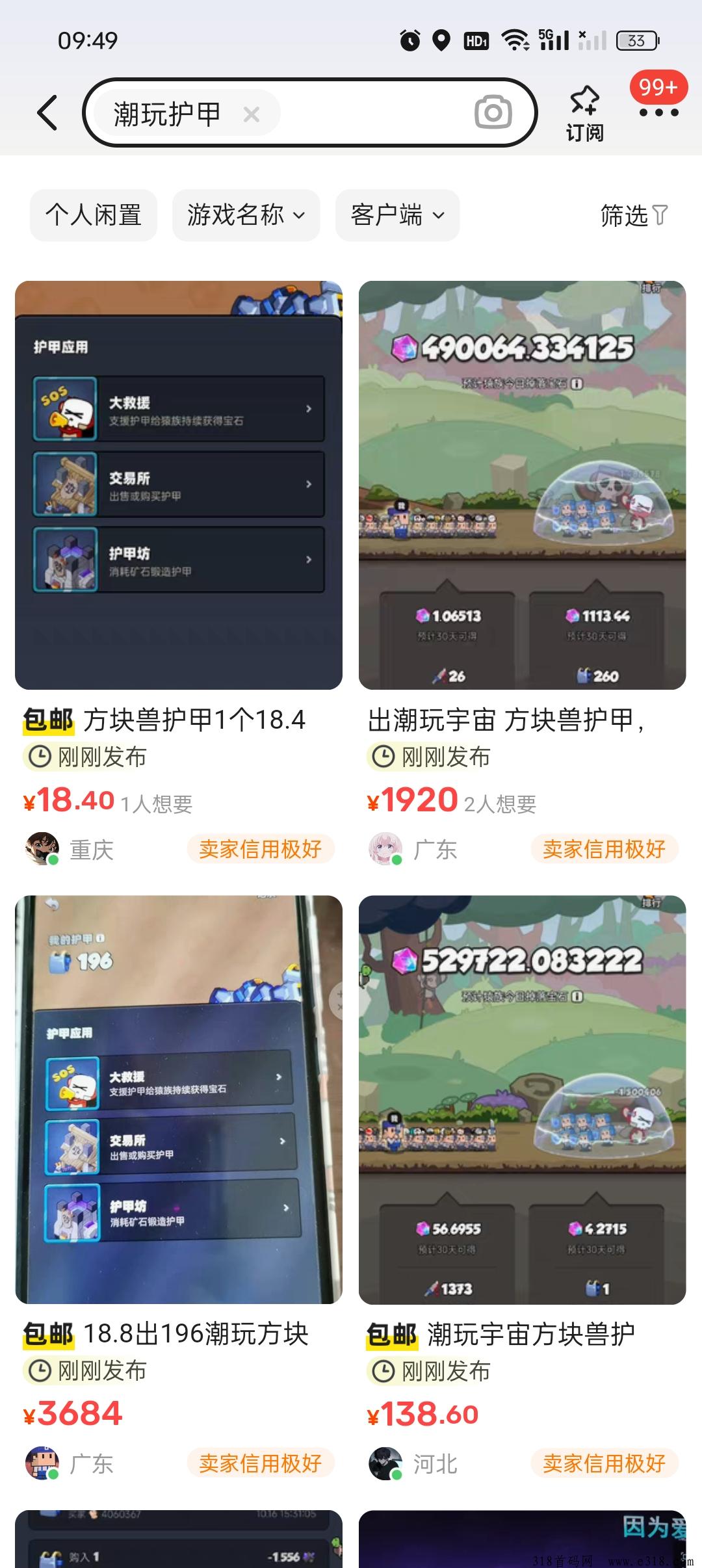Open listing 18.8出196潮玩方块
This screenshot has height=1568, width=702.
179,1099
